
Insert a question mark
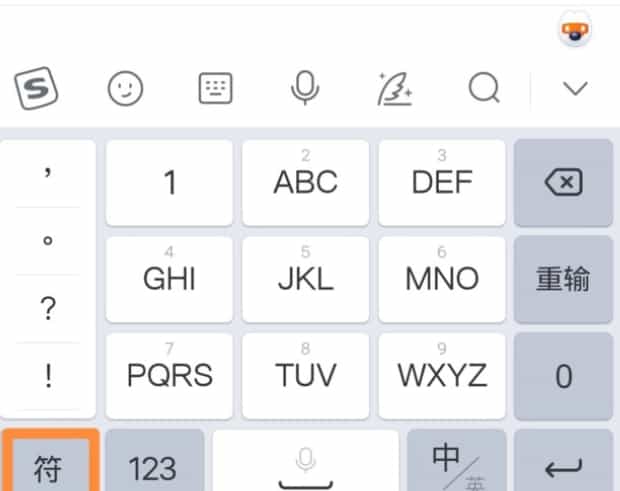pyautogui.click(x=48, y=310)
